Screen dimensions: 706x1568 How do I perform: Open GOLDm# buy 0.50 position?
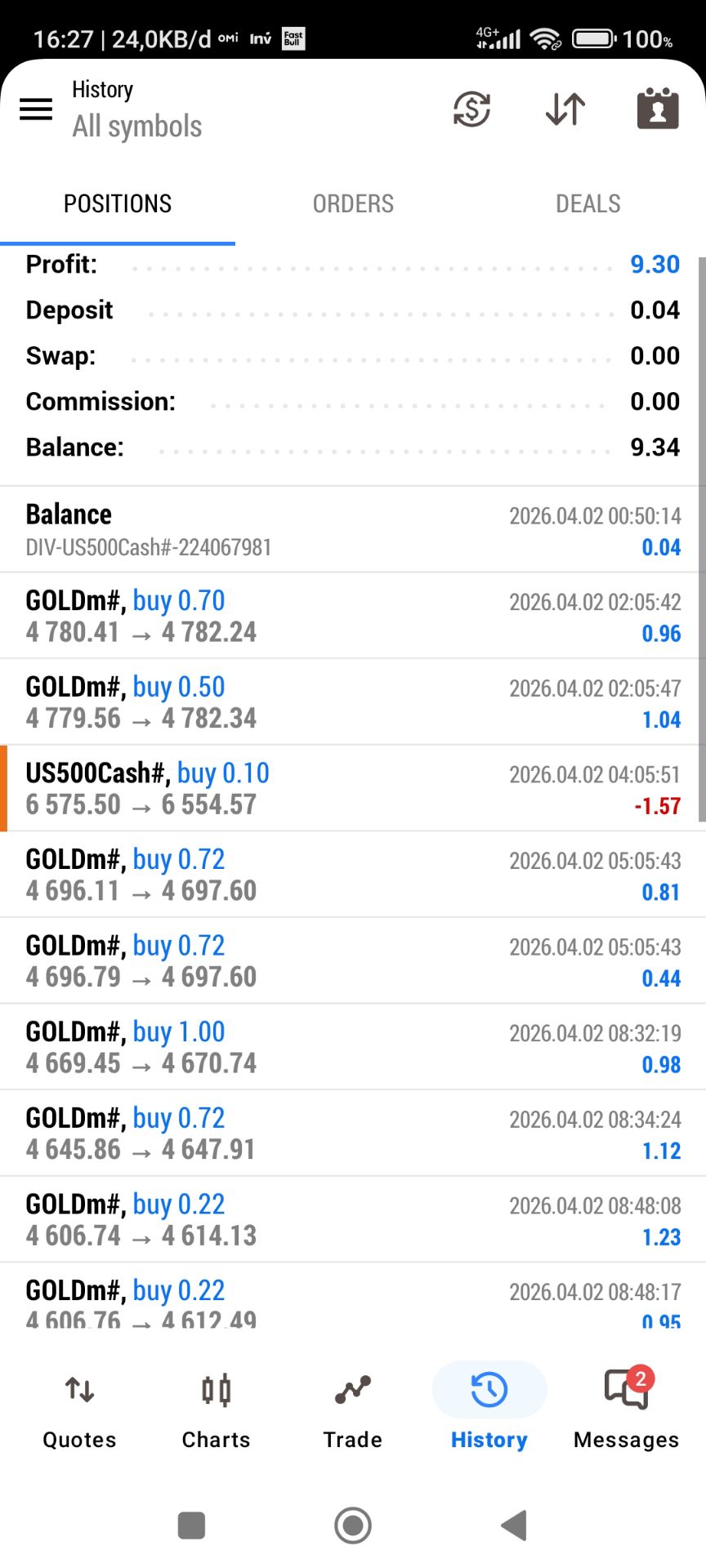(x=353, y=702)
